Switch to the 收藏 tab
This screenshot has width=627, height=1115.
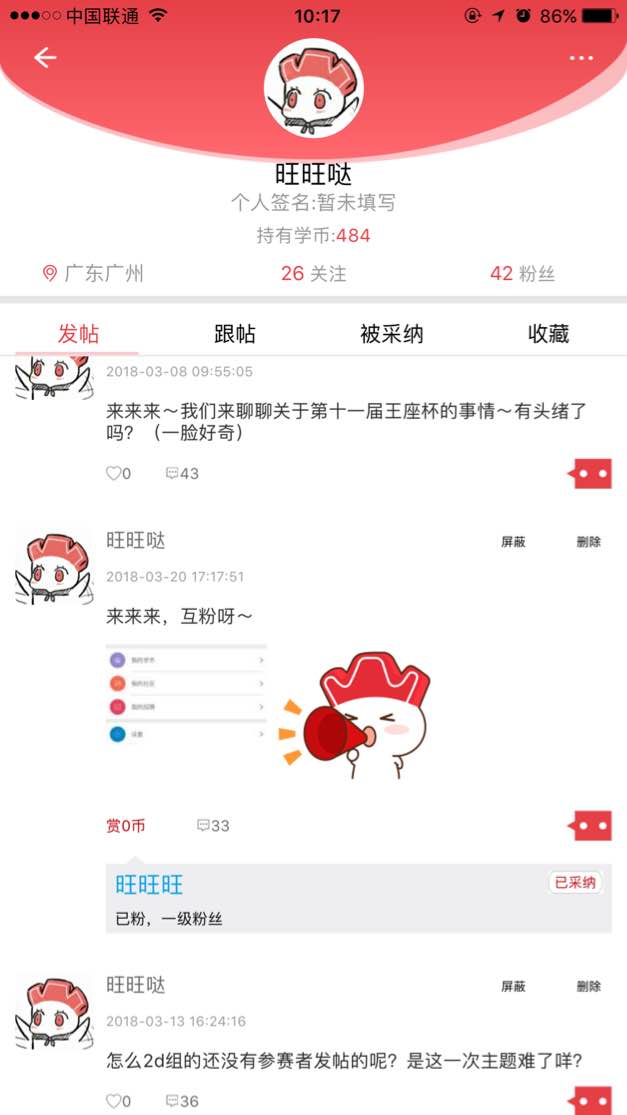tap(548, 334)
